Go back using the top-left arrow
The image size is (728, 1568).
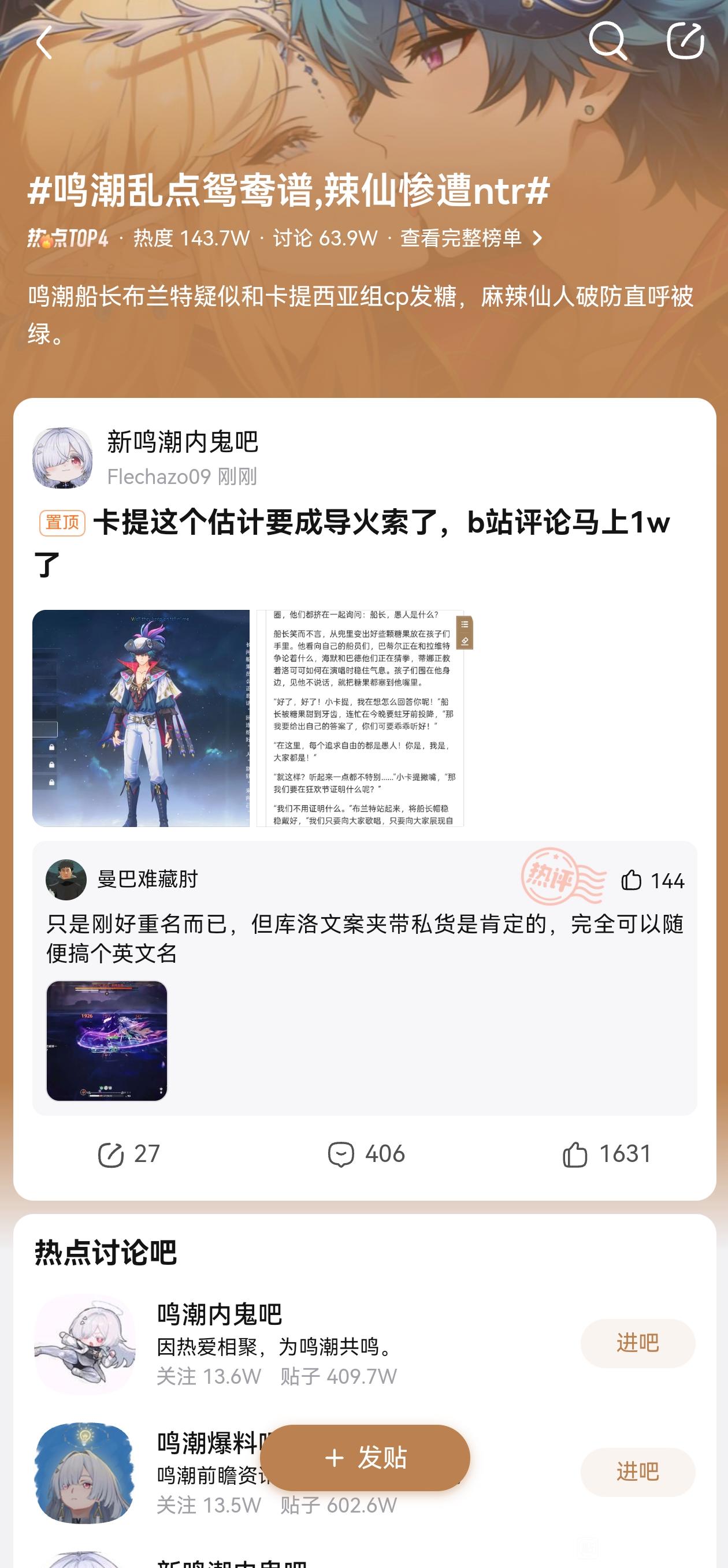pyautogui.click(x=44, y=42)
